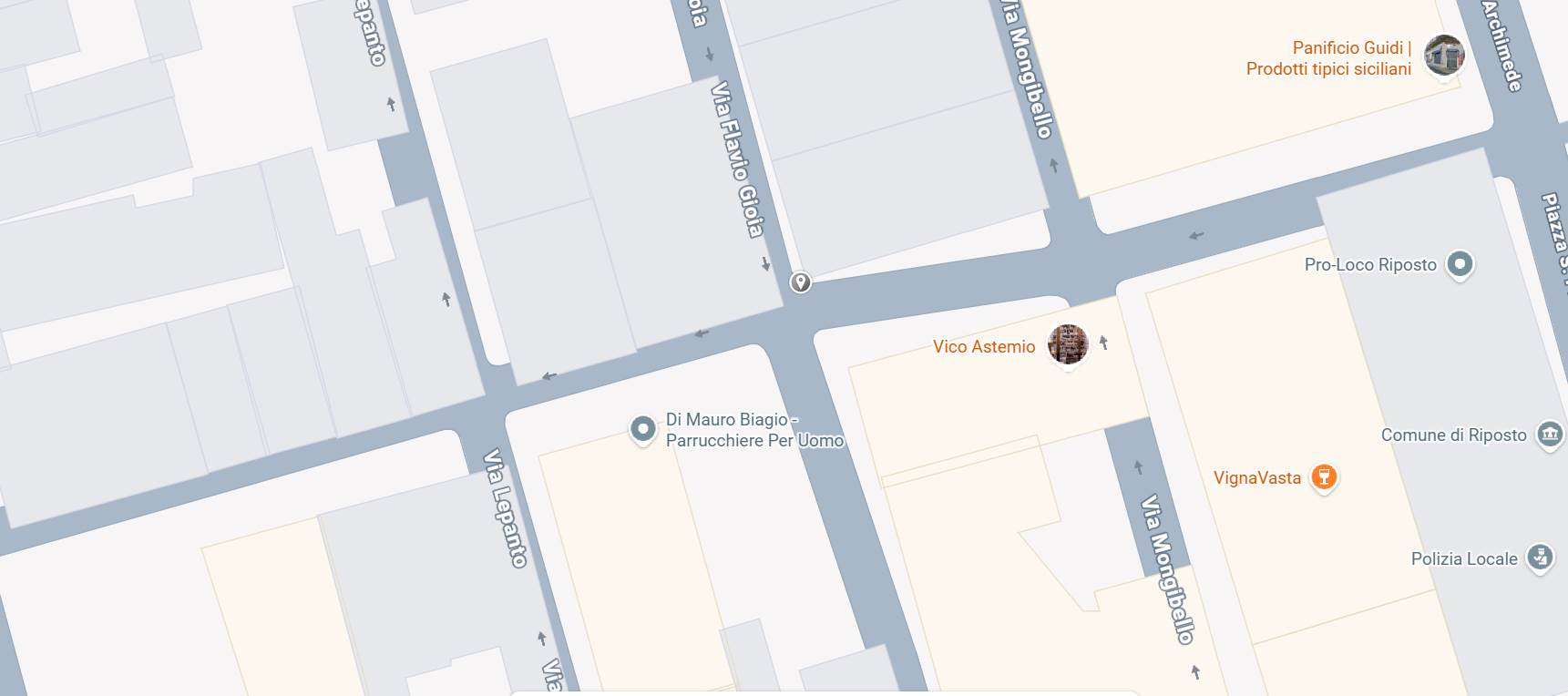Open the Vico Astemio place marker
Image resolution: width=1568 pixels, height=696 pixels.
(1067, 344)
